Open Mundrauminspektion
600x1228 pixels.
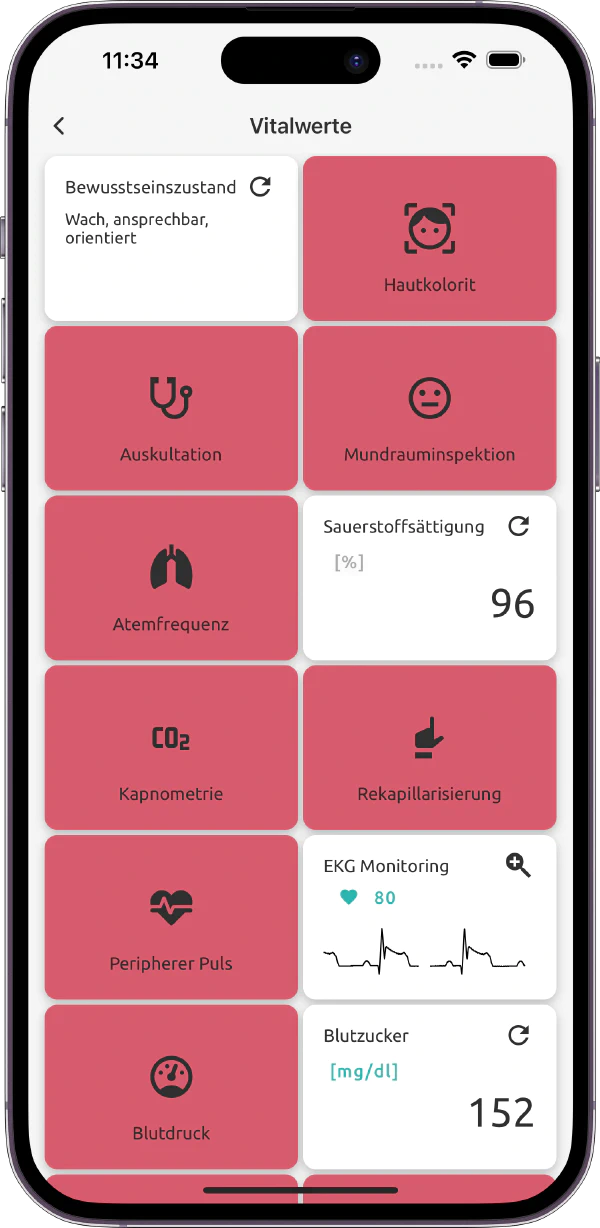pos(429,409)
